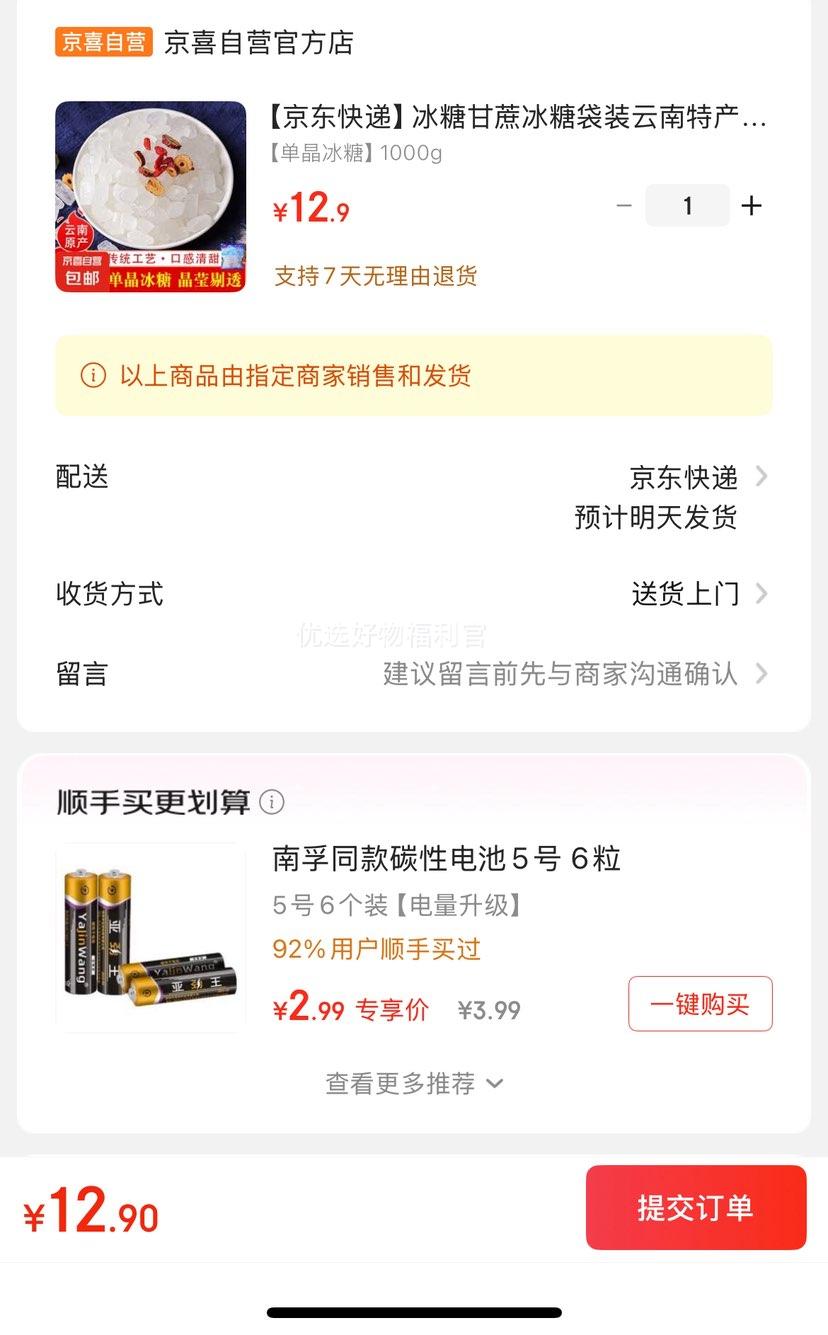This screenshot has width=828, height=1335.
Task: Tap the info icon beside 顺手买更划算
Action: (x=272, y=802)
